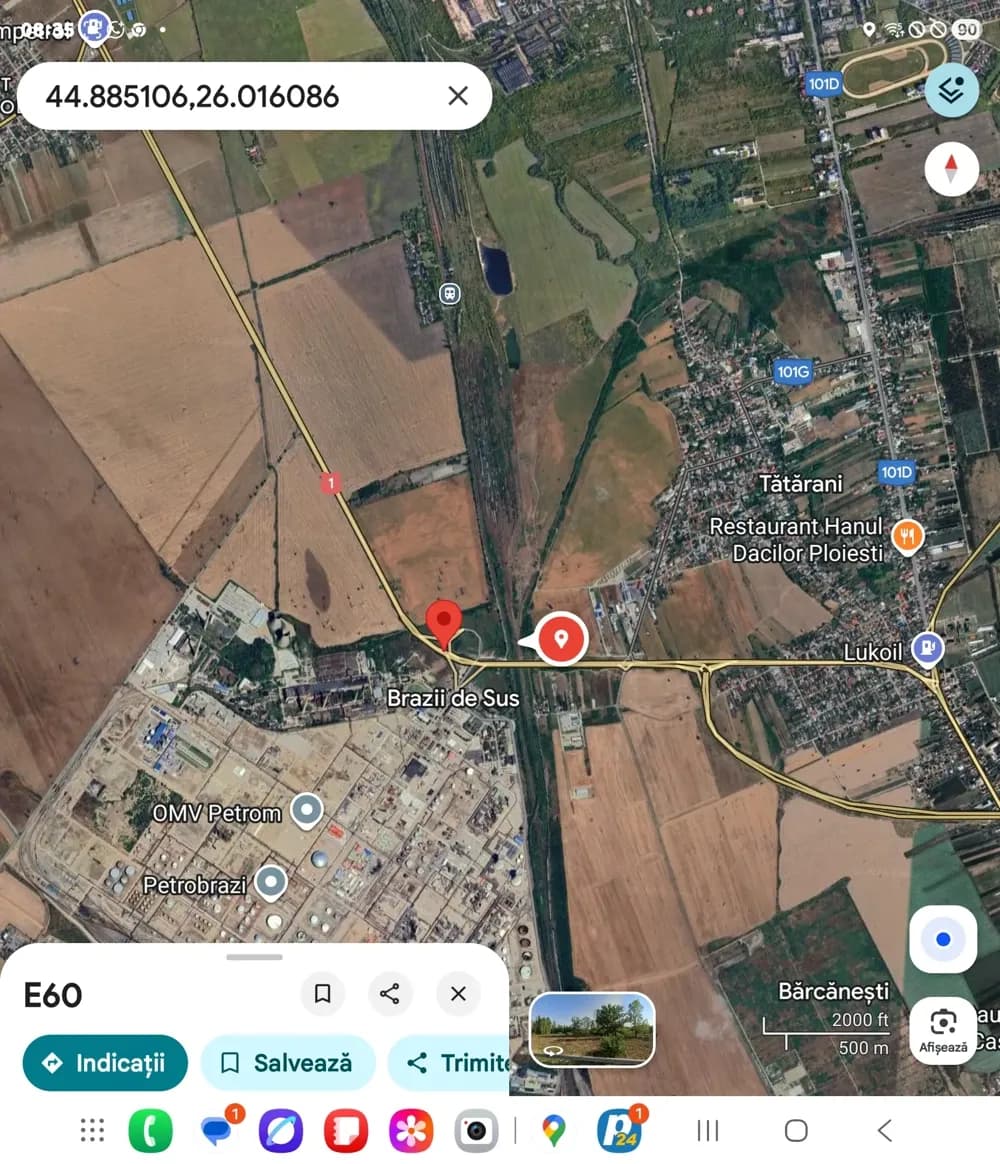Open the camera app from the taskbar
Screen dimensions: 1000x1164
pyautogui.click(x=475, y=1130)
